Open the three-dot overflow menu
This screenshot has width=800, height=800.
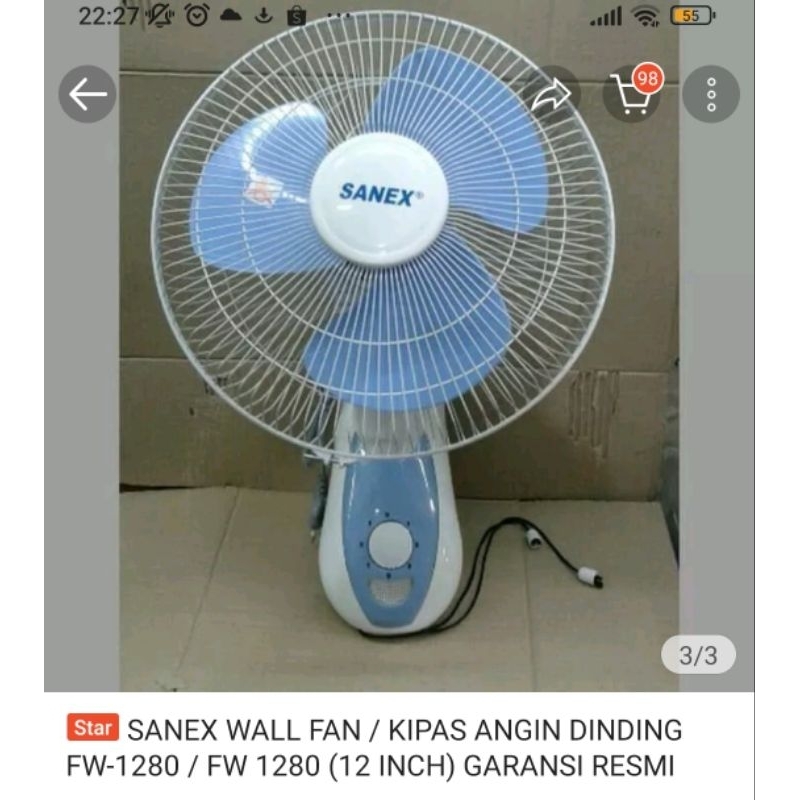[711, 95]
